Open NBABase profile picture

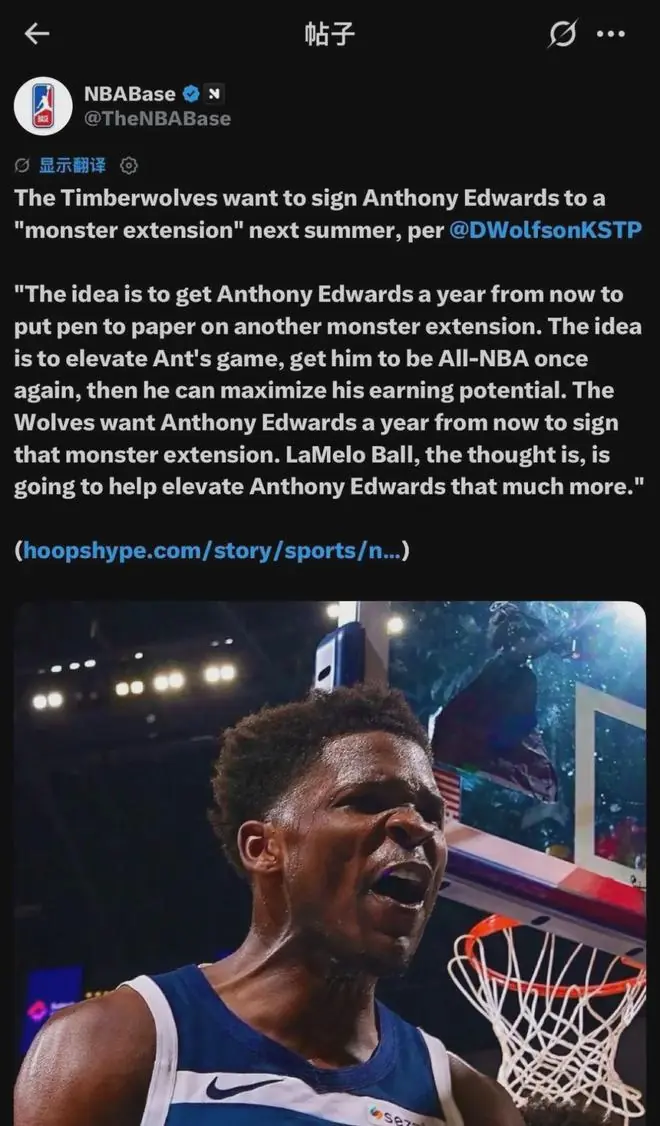pyautogui.click(x=43, y=106)
